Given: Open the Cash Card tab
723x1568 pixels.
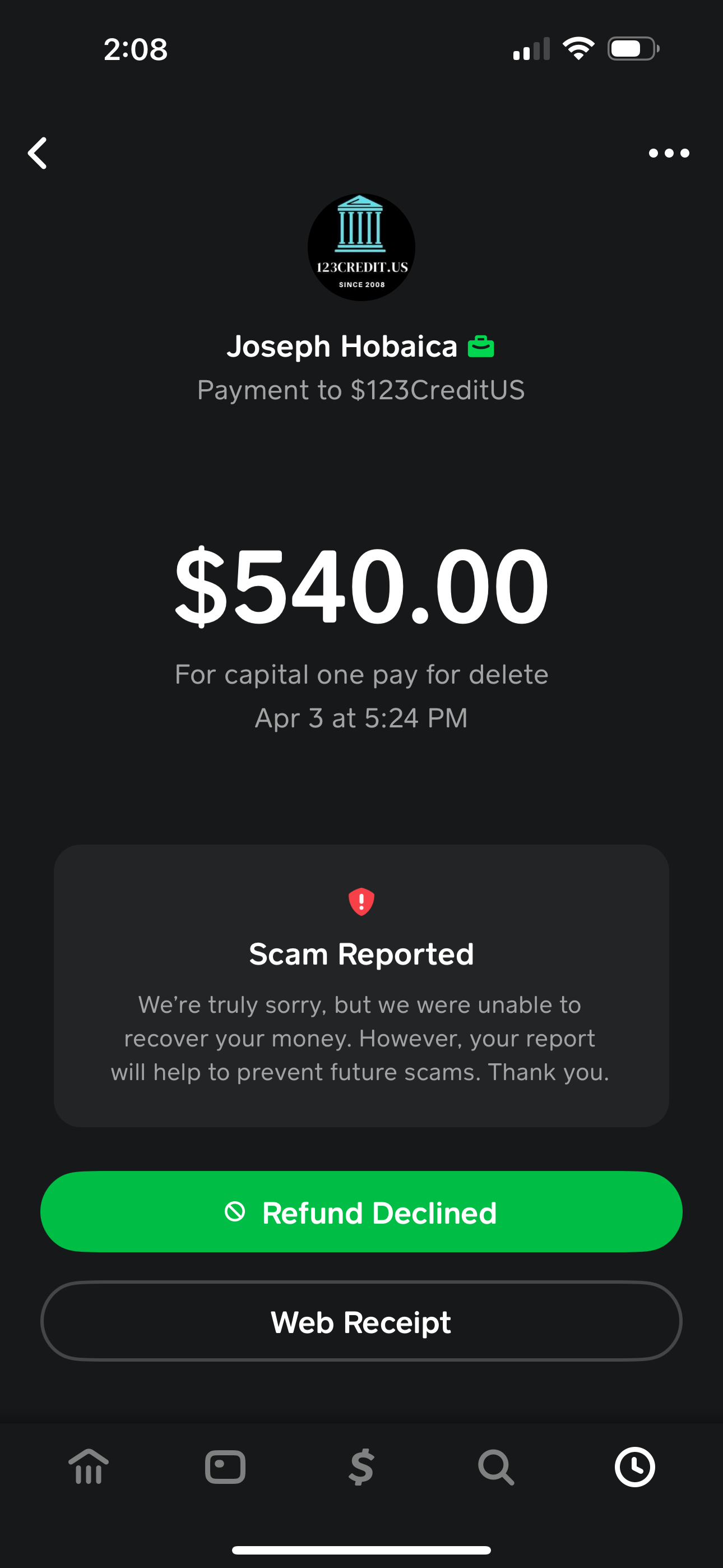Looking at the screenshot, I should [x=225, y=1467].
